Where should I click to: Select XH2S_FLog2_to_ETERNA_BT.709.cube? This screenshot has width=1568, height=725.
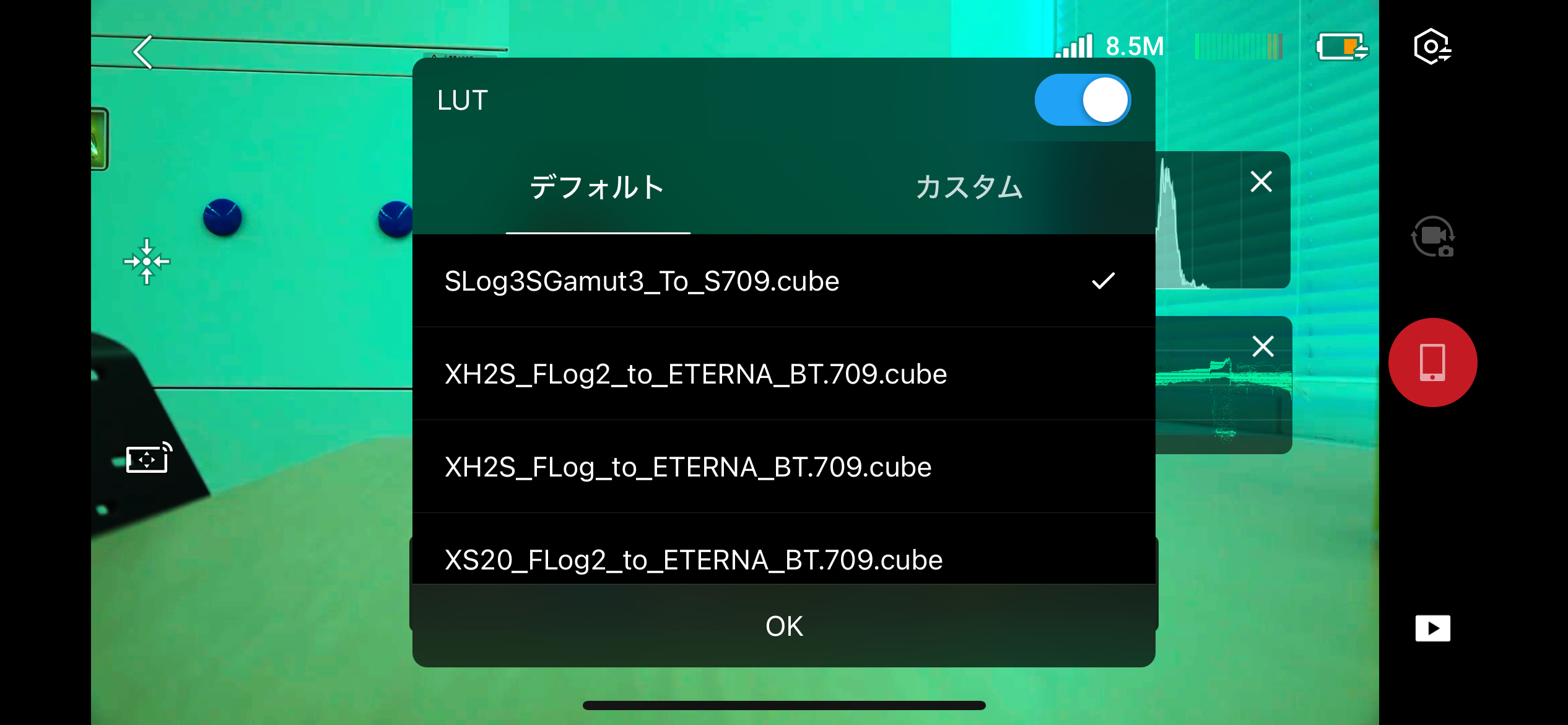tap(784, 374)
